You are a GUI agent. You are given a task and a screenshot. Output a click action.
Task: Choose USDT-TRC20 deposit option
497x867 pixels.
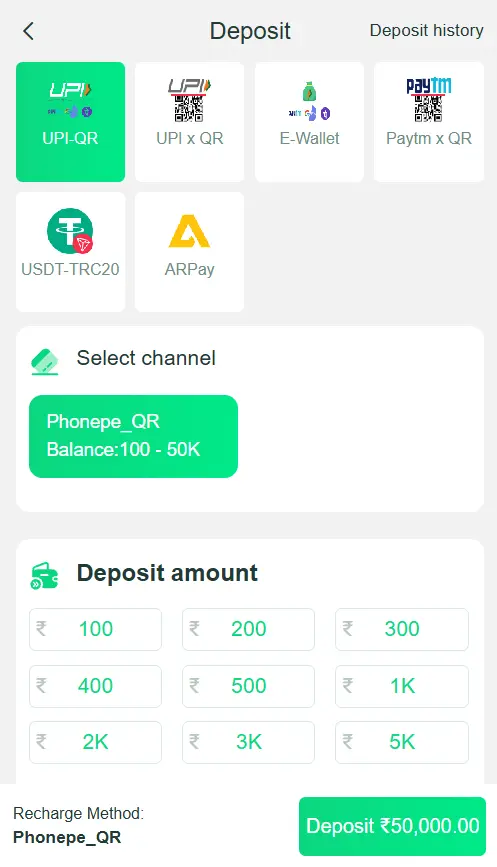(x=70, y=252)
